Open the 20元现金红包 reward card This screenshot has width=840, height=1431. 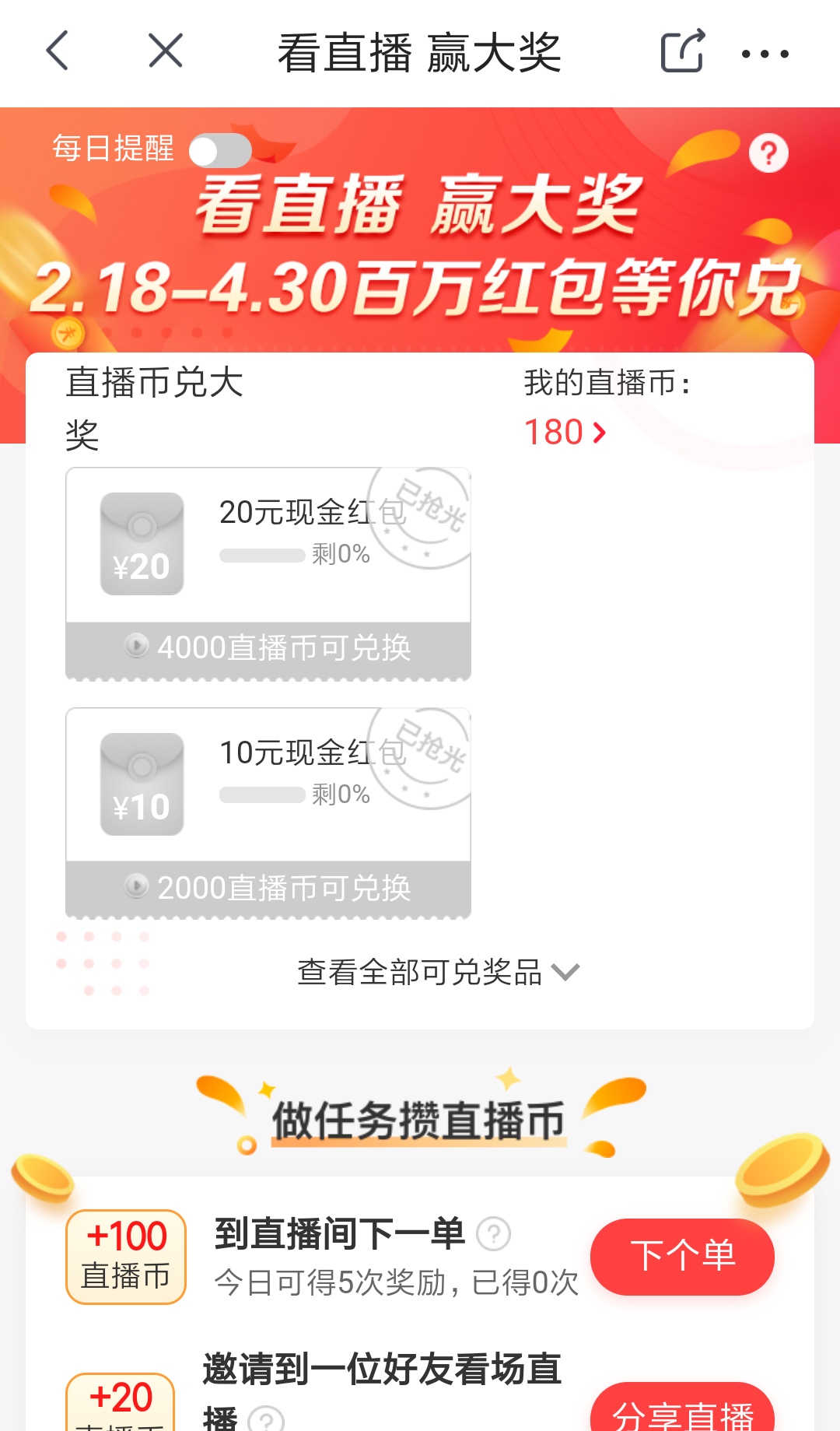pos(268,573)
